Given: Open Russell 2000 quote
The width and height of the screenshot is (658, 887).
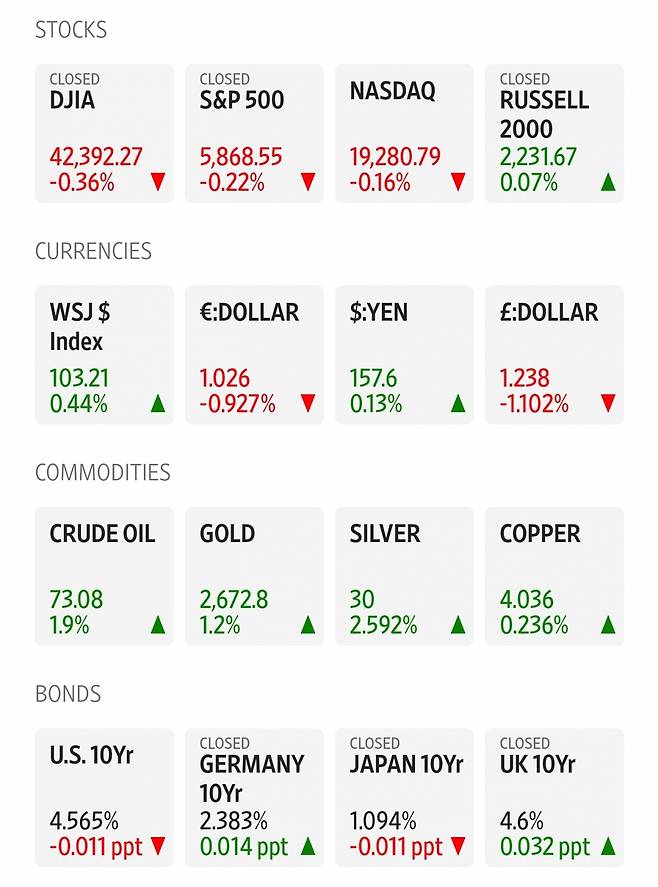Looking at the screenshot, I should pos(554,134).
